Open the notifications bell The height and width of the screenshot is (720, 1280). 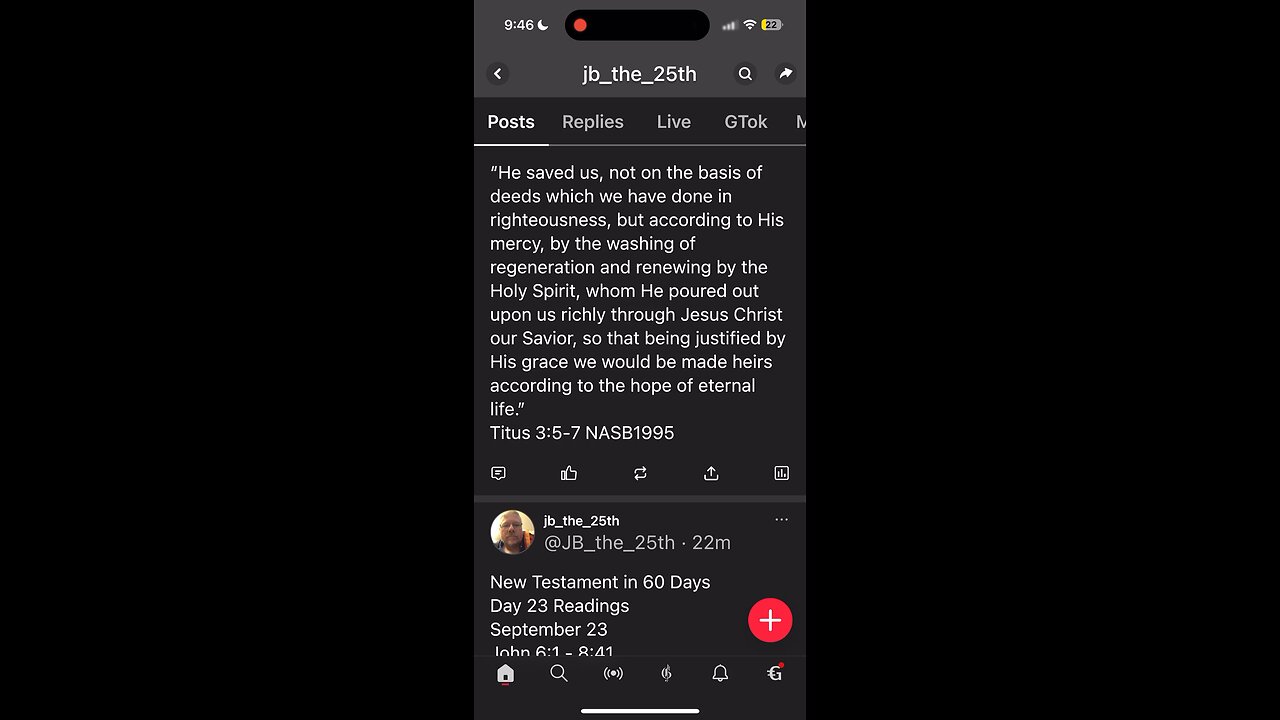coord(720,674)
